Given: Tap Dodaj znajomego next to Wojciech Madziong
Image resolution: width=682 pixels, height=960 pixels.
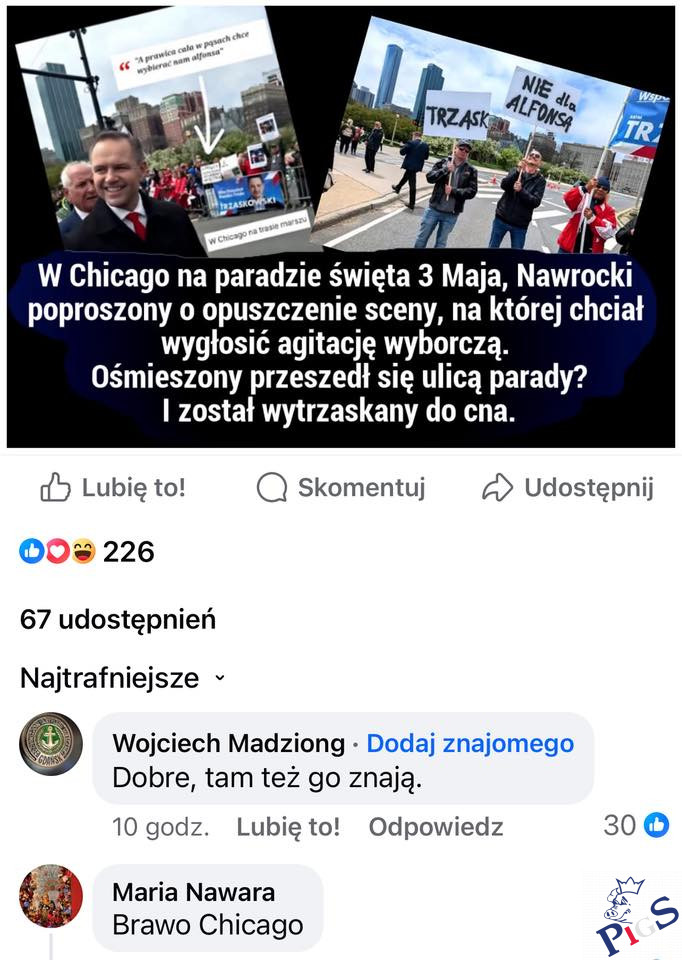Looking at the screenshot, I should point(470,743).
